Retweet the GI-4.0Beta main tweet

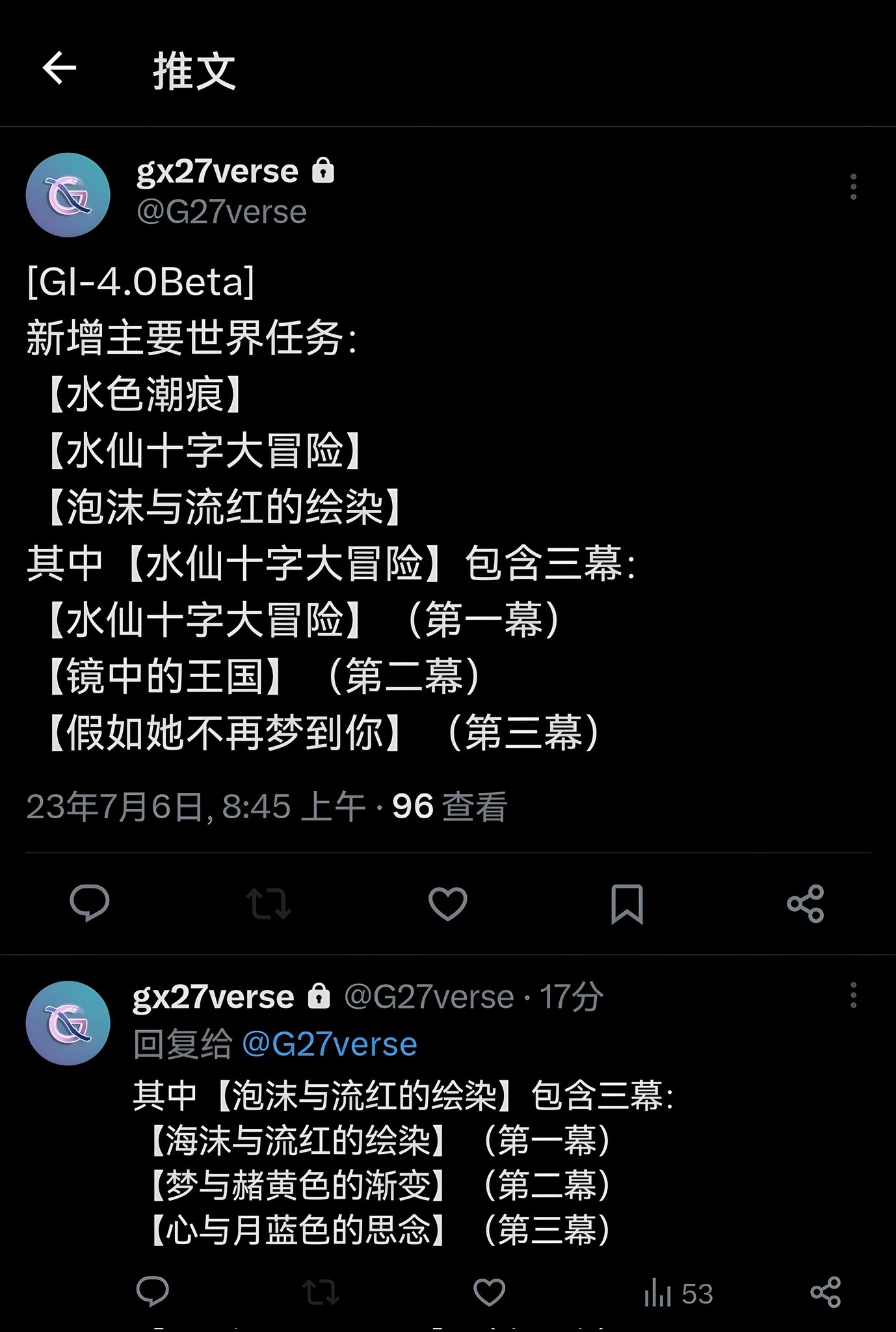[x=269, y=903]
